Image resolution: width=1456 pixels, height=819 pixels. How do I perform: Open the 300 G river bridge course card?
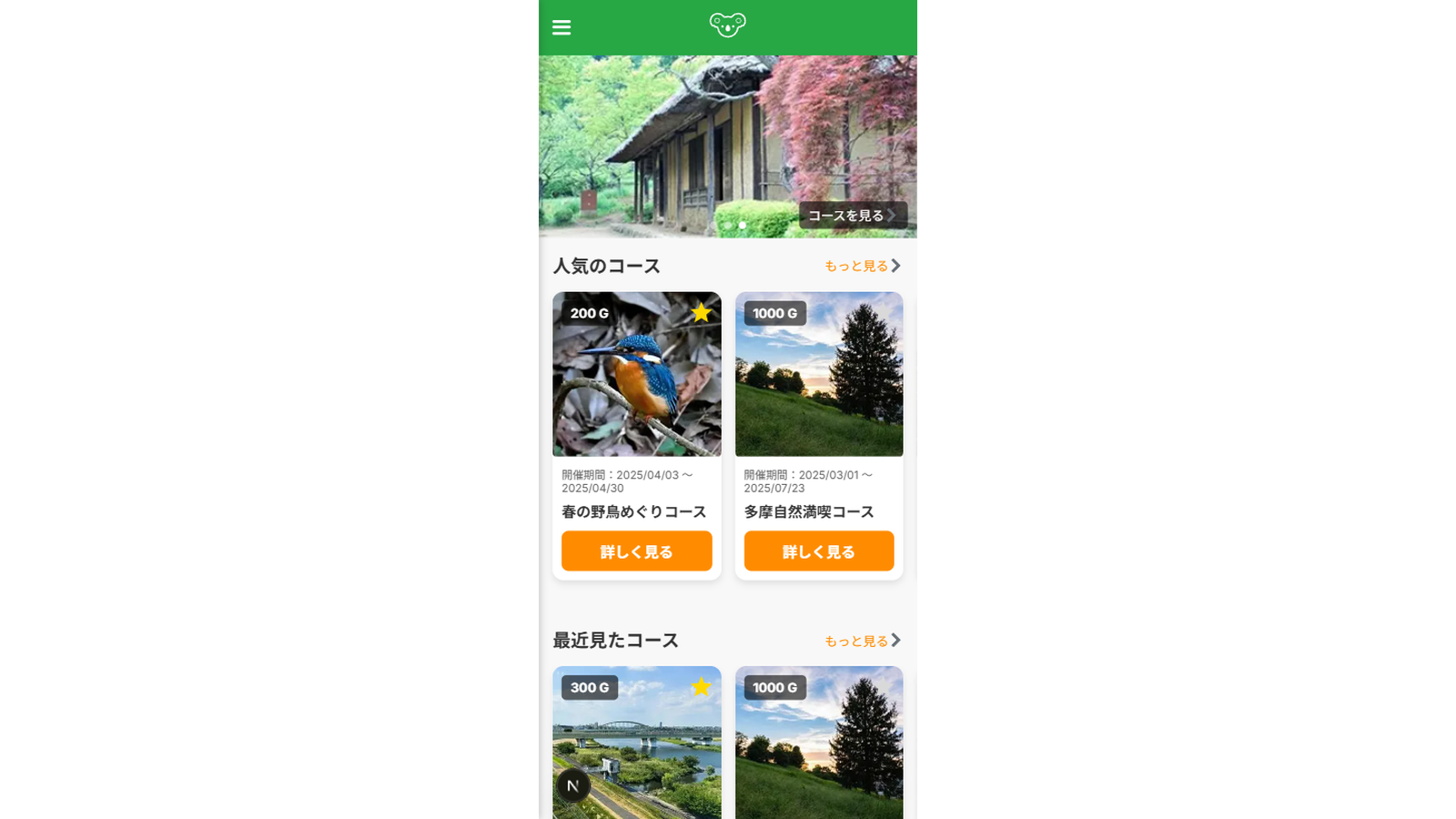pos(636,743)
